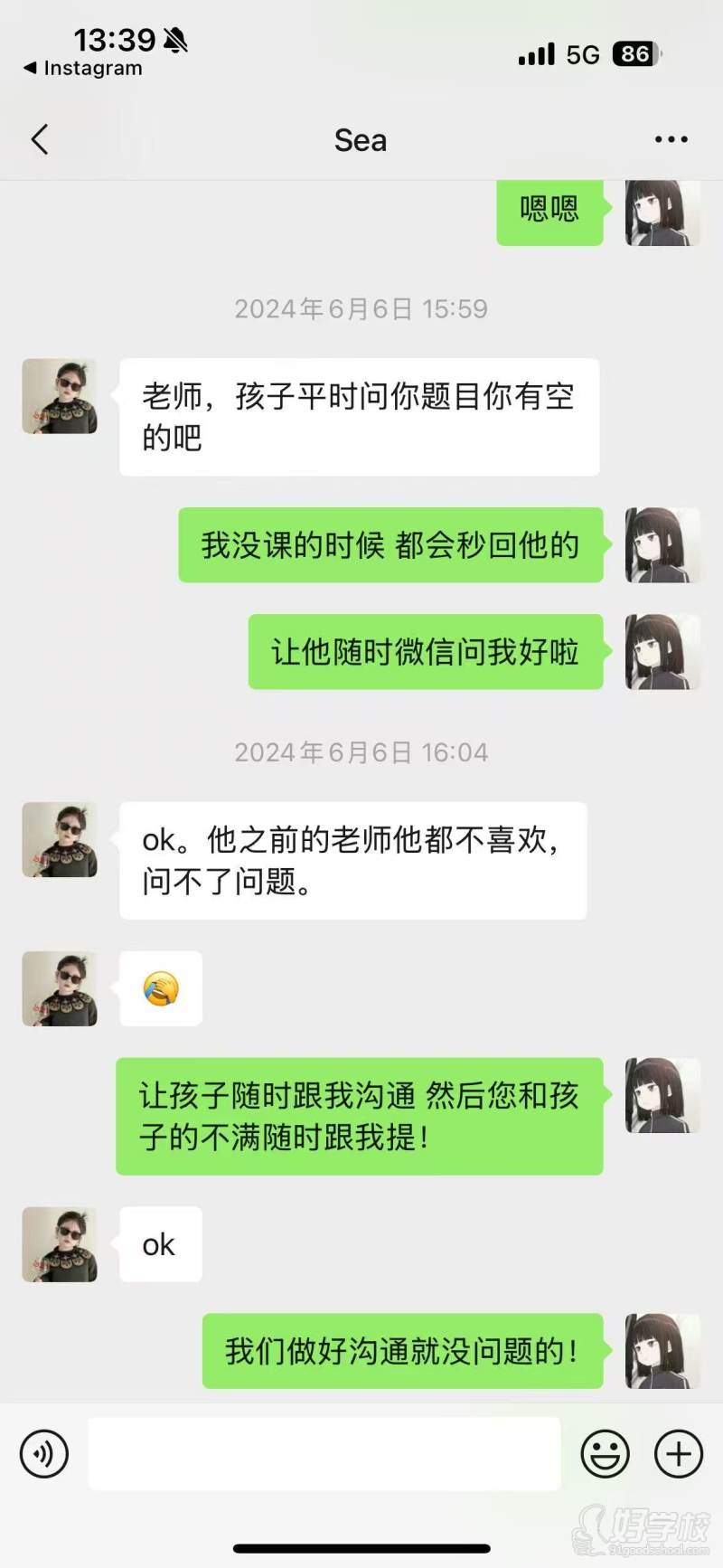Screen dimensions: 723x1568
Task: Tap the muted notification bell icon
Action: click(177, 40)
